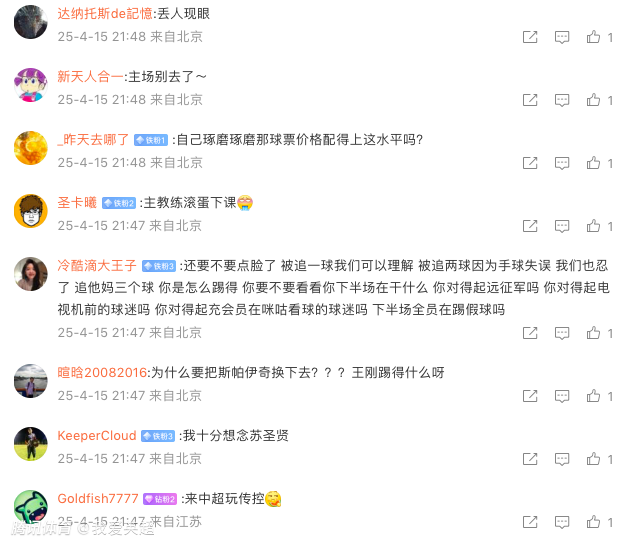The height and width of the screenshot is (545, 629).
Task: Share the comment by 暄晗20082016
Action: point(531,396)
